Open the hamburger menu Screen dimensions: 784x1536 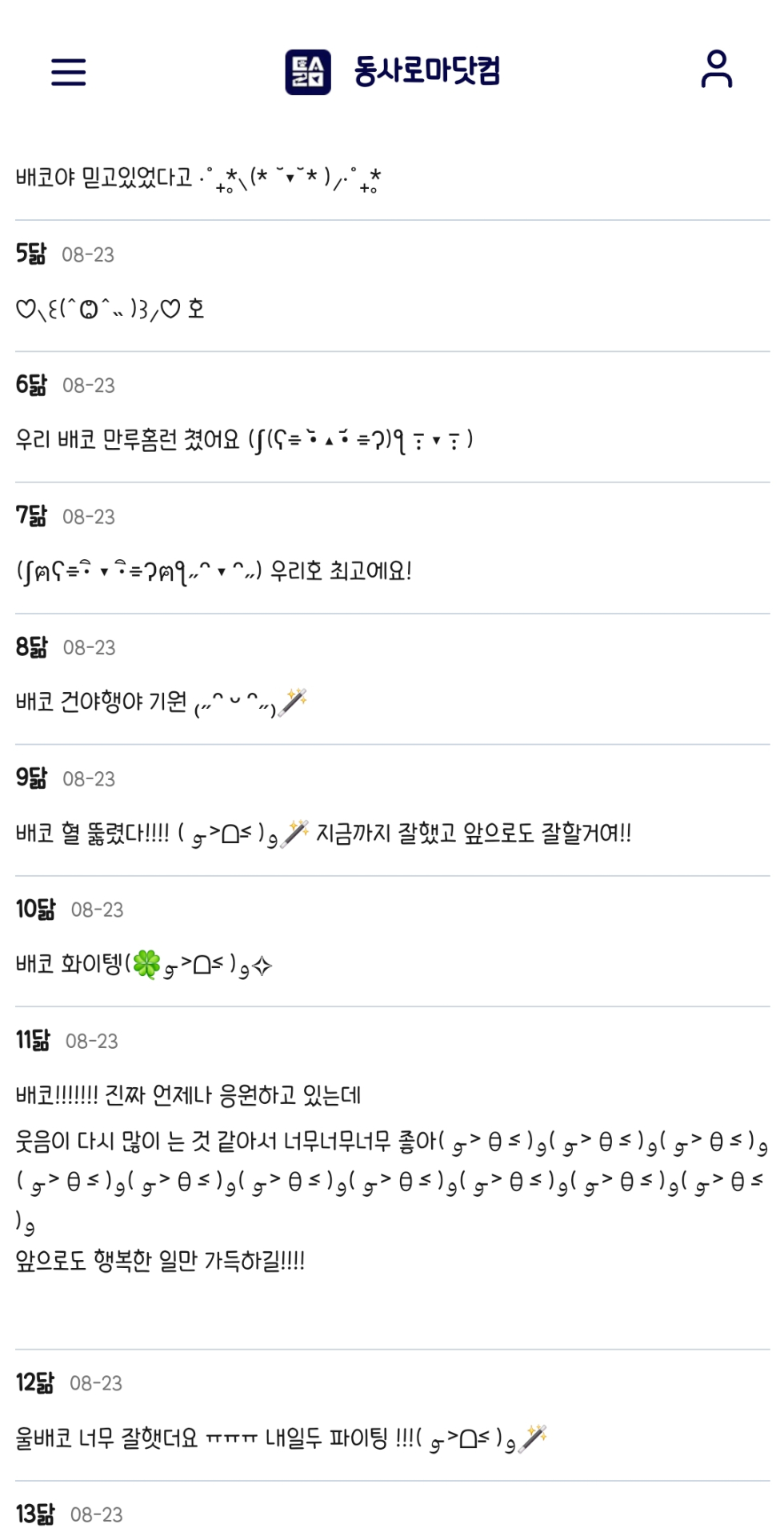(68, 71)
